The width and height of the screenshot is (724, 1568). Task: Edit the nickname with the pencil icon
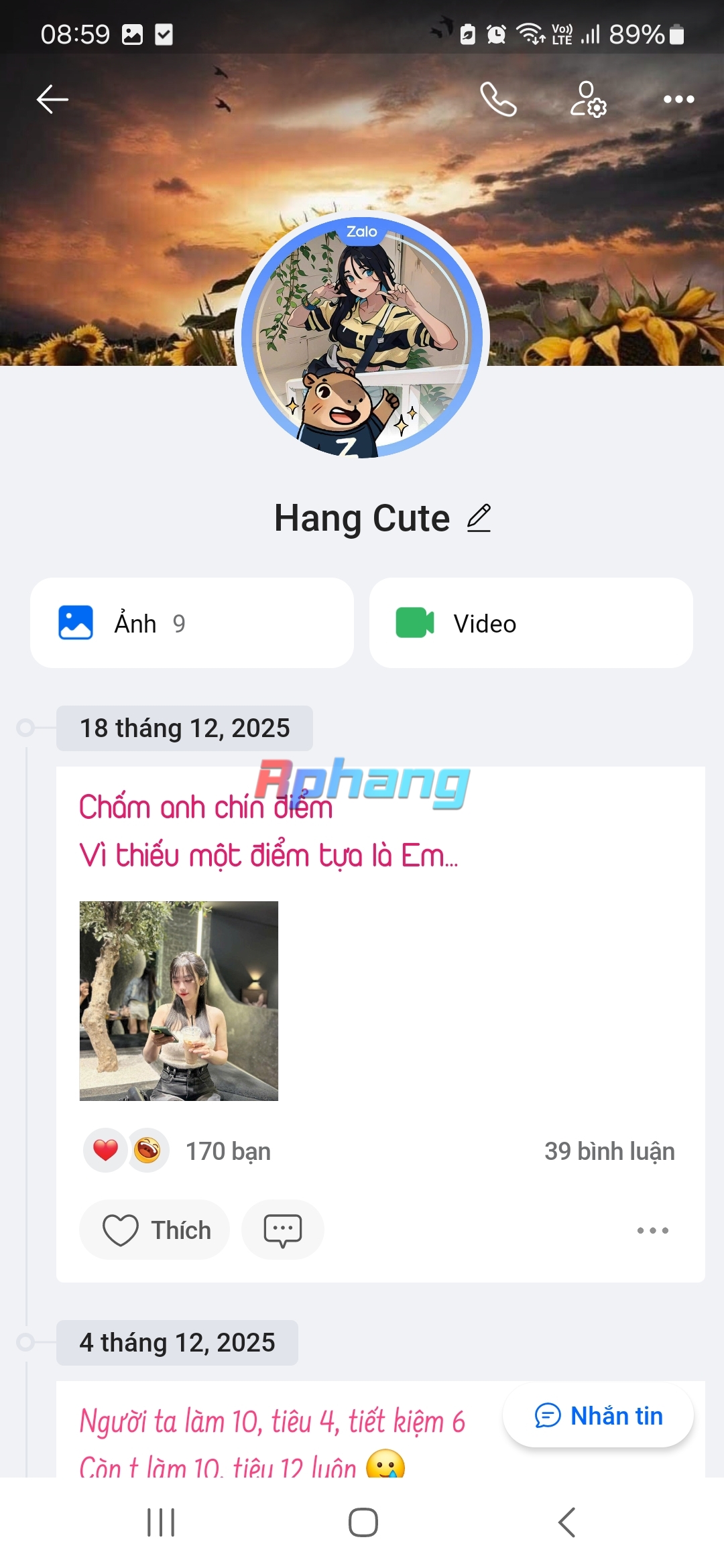tap(479, 518)
